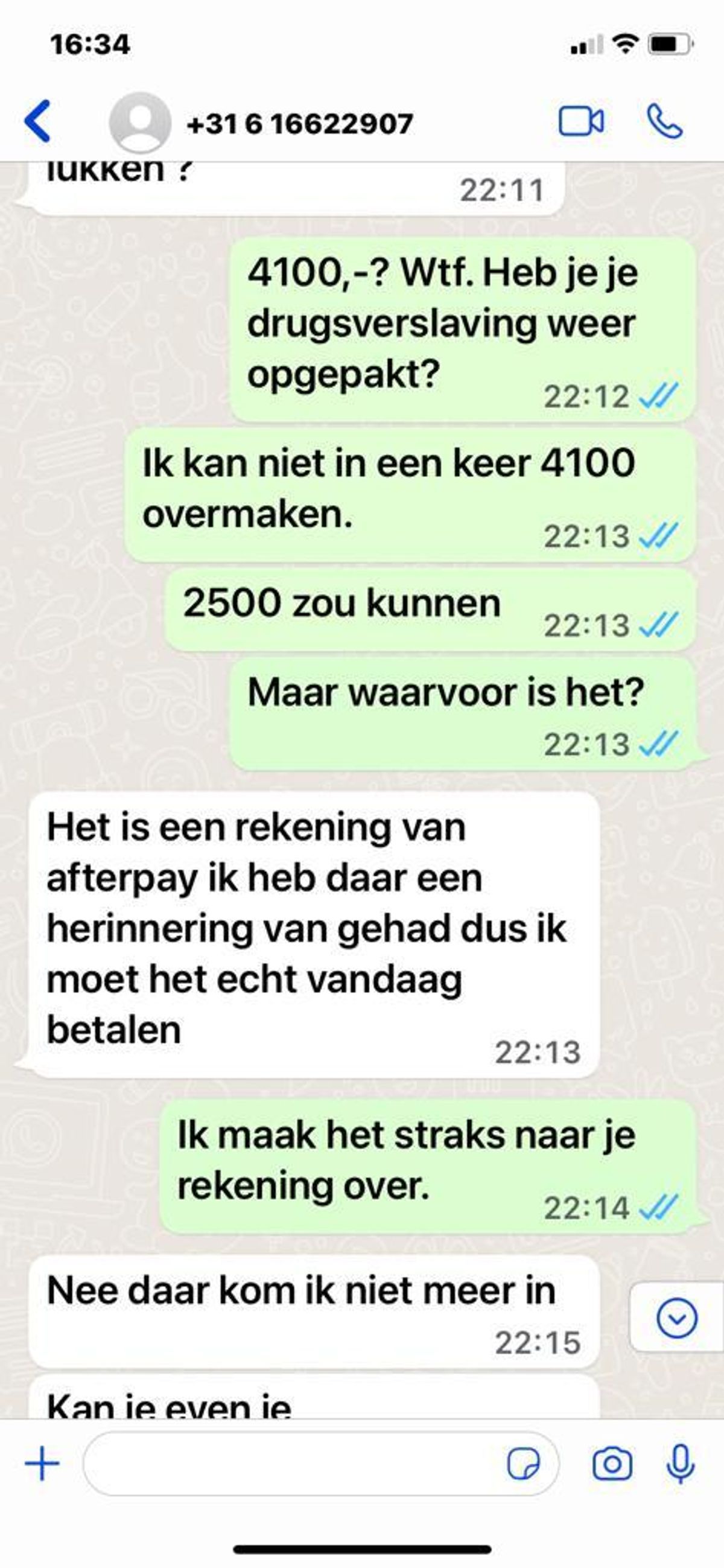The height and width of the screenshot is (1568, 724).
Task: Open the camera to send a photo
Action: click(612, 1464)
